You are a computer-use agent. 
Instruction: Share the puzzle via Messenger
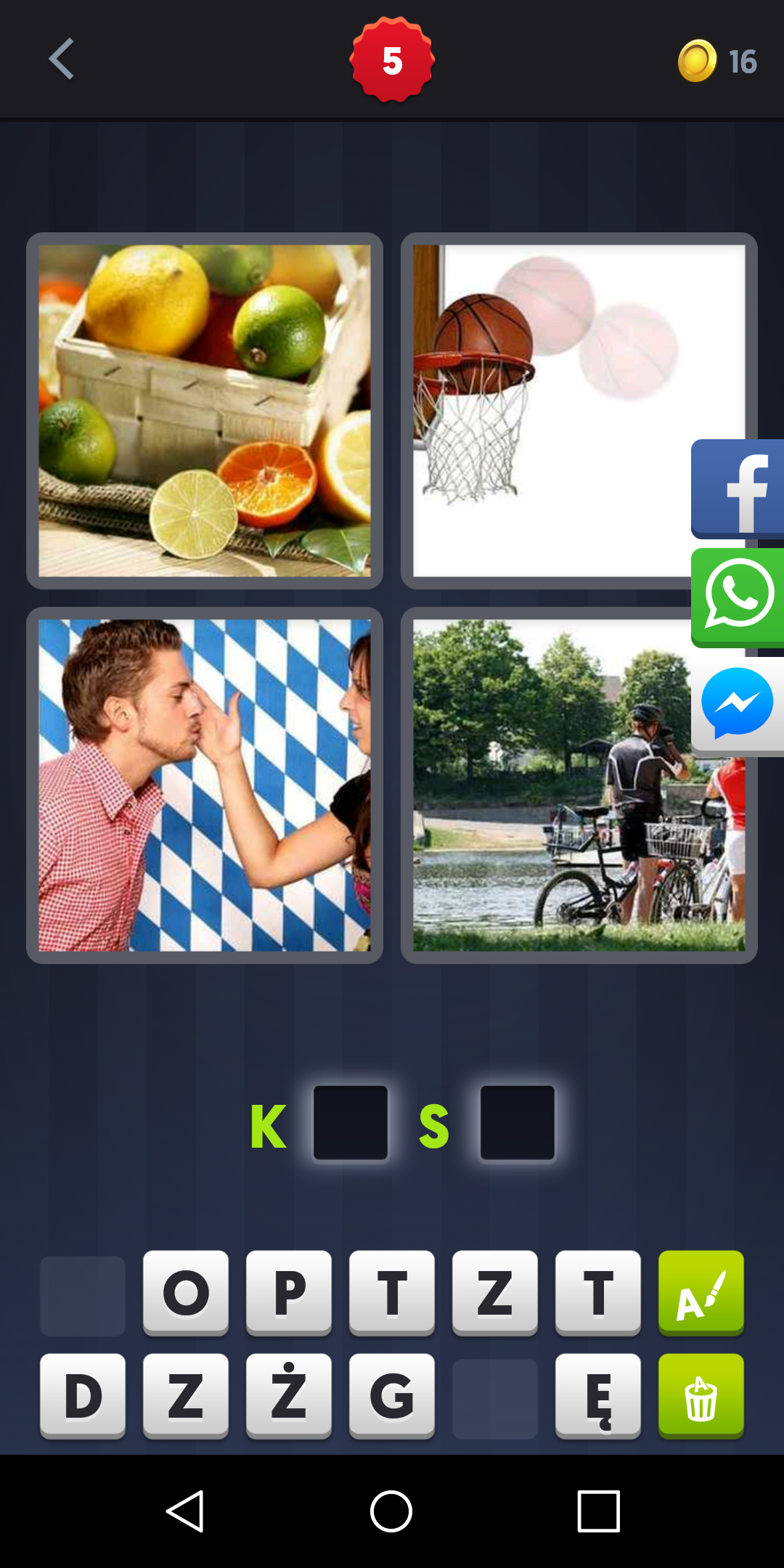pyautogui.click(x=738, y=706)
